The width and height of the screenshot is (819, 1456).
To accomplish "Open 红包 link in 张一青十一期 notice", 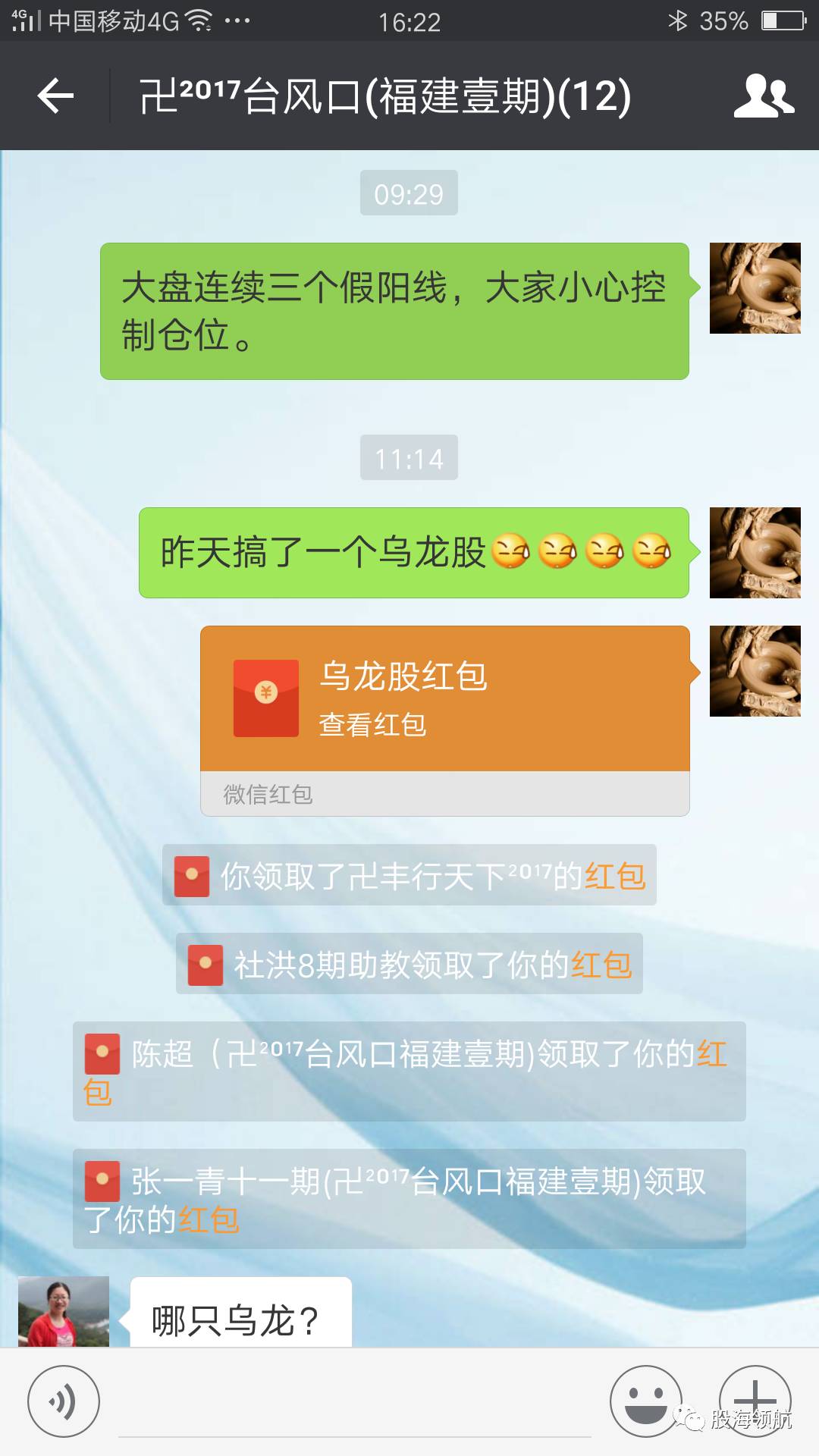I will (x=209, y=1220).
